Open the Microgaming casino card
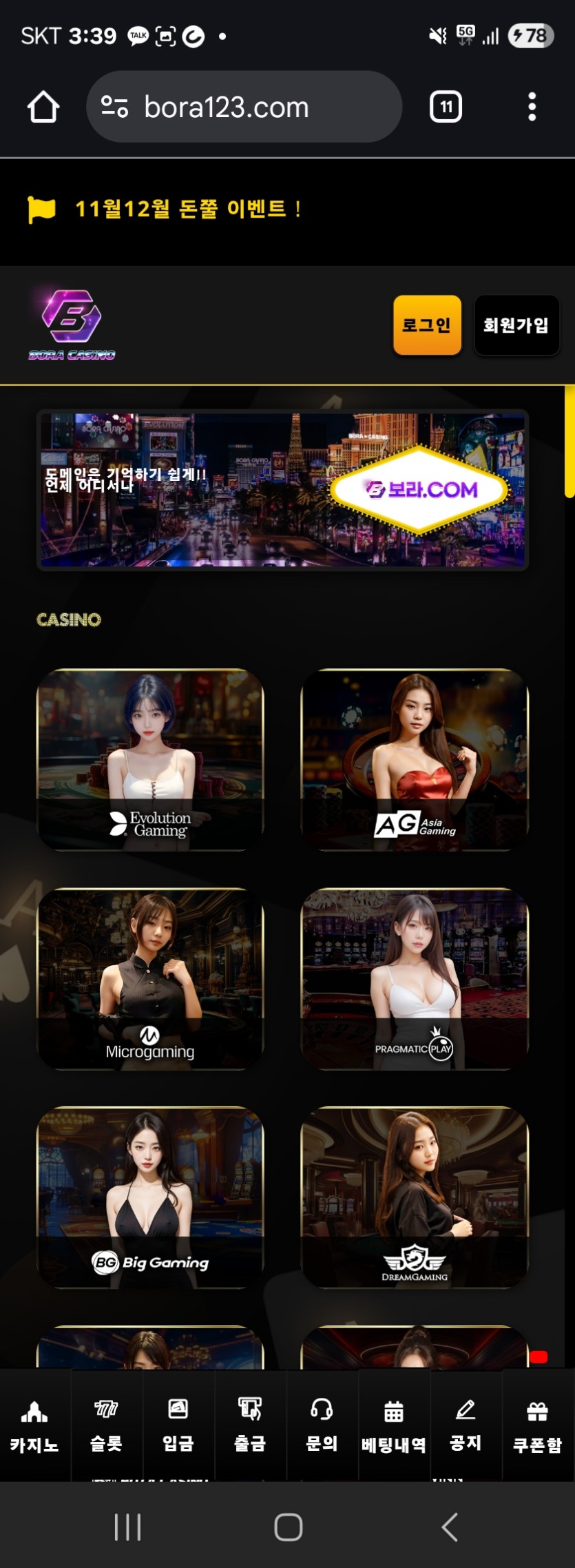575x1568 pixels. [150, 978]
